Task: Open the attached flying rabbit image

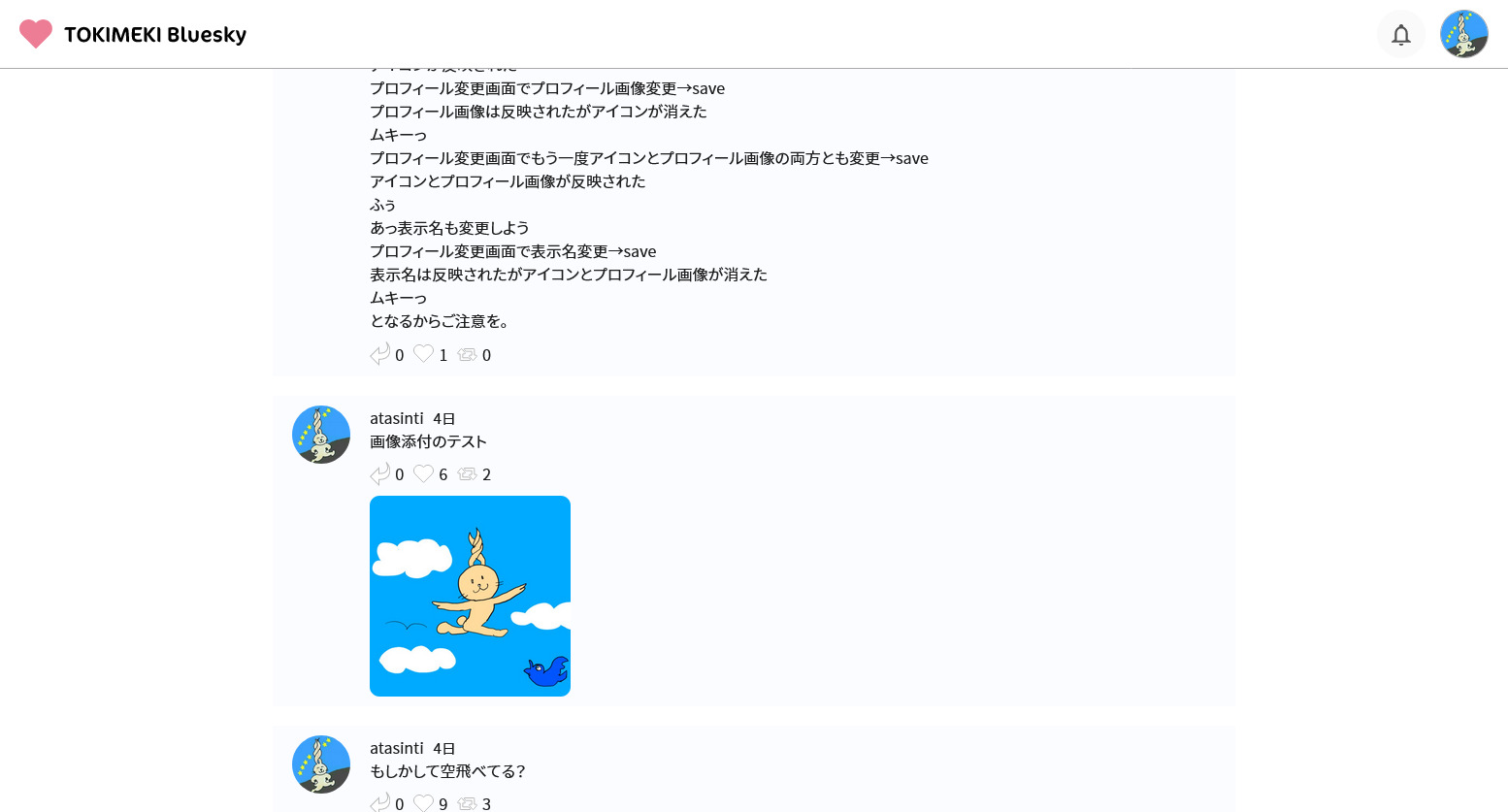Action: click(470, 596)
